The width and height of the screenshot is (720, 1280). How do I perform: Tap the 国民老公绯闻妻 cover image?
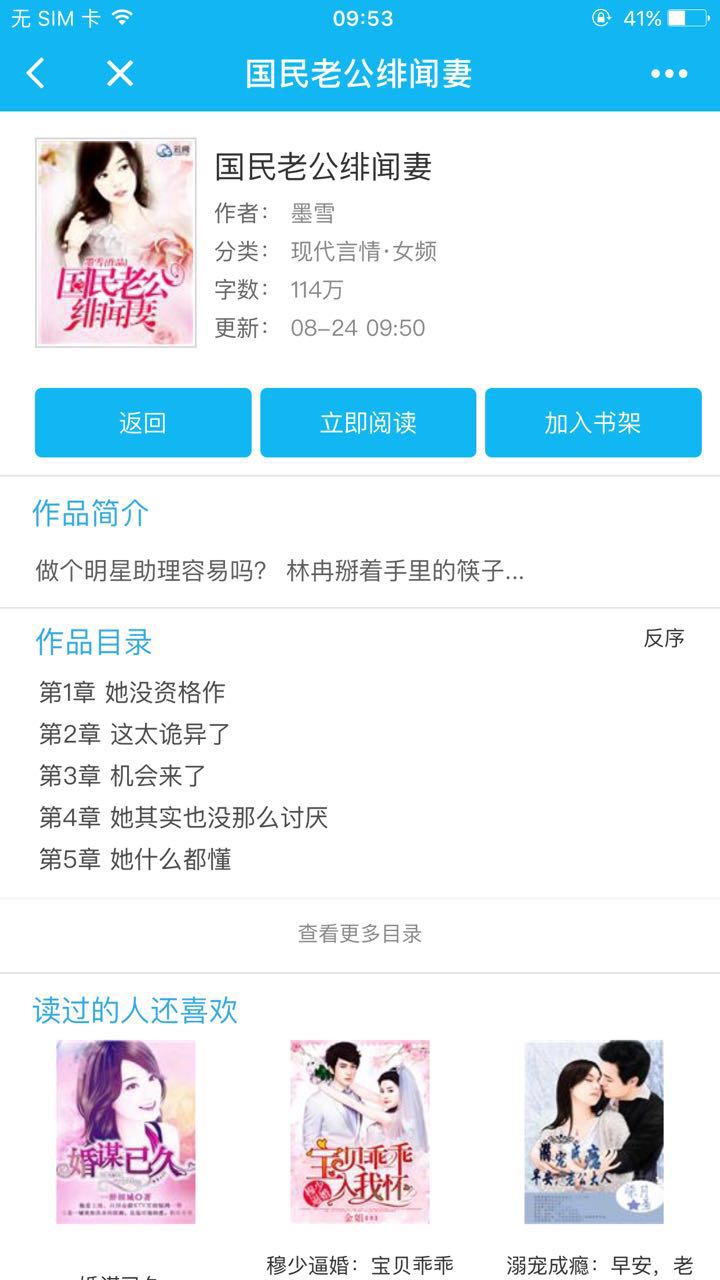point(116,243)
